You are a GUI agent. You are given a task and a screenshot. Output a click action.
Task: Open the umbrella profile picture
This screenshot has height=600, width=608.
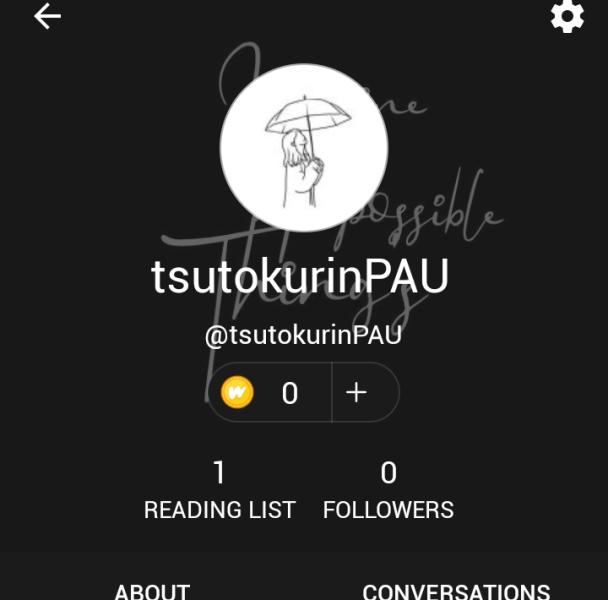click(304, 148)
